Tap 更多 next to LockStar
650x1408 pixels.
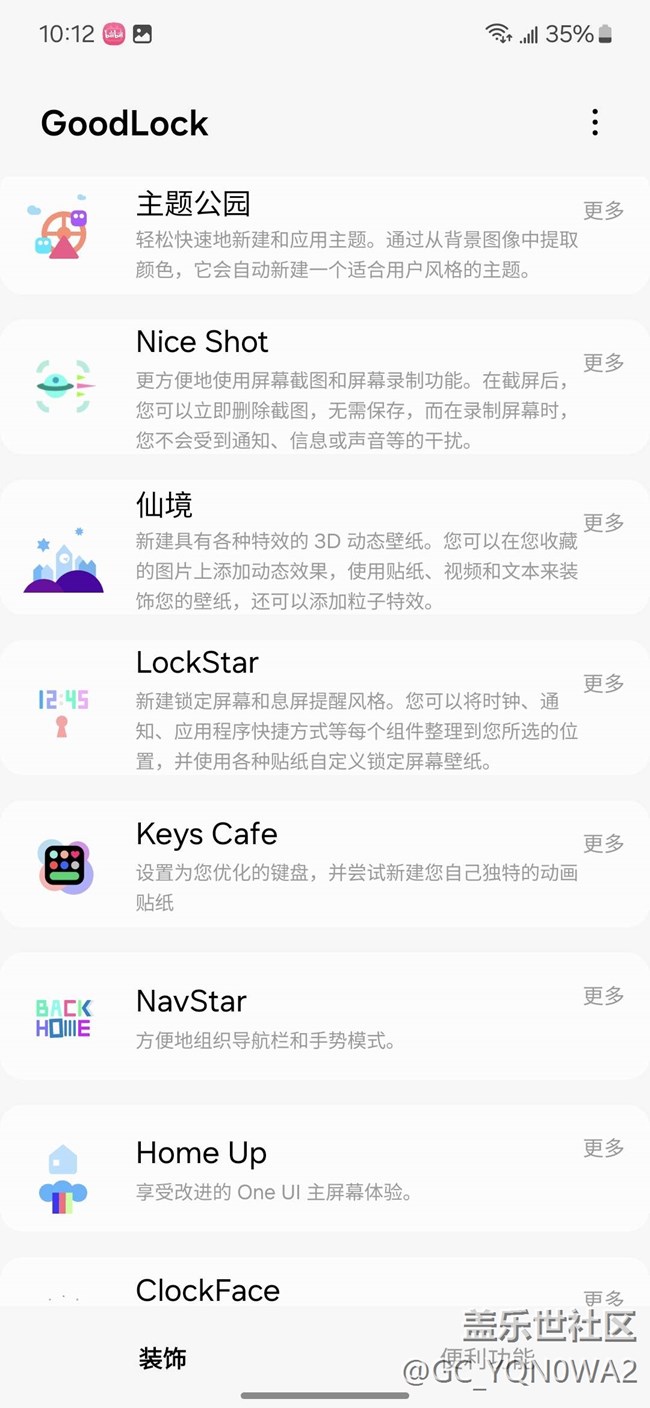tap(604, 683)
